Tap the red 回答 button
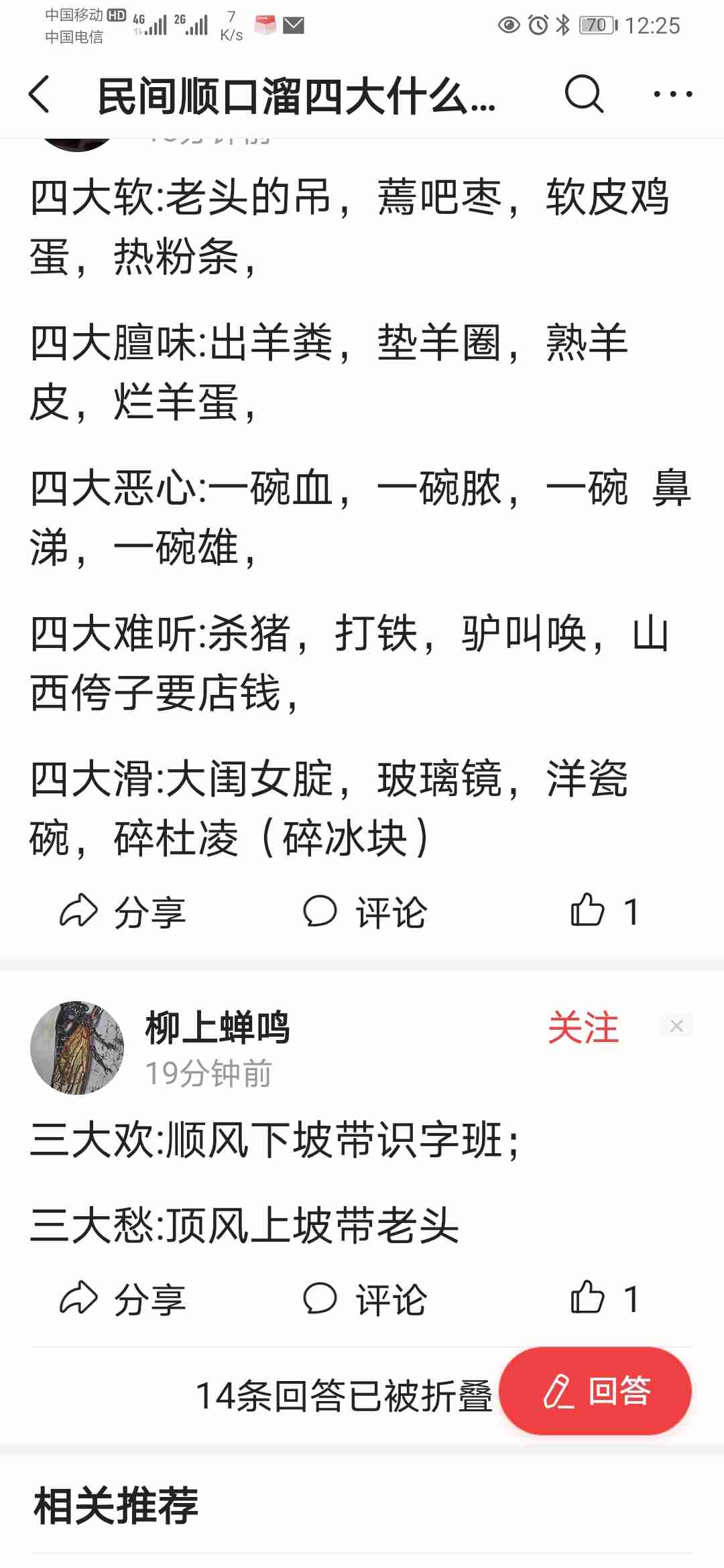724x1568 pixels. (595, 1391)
